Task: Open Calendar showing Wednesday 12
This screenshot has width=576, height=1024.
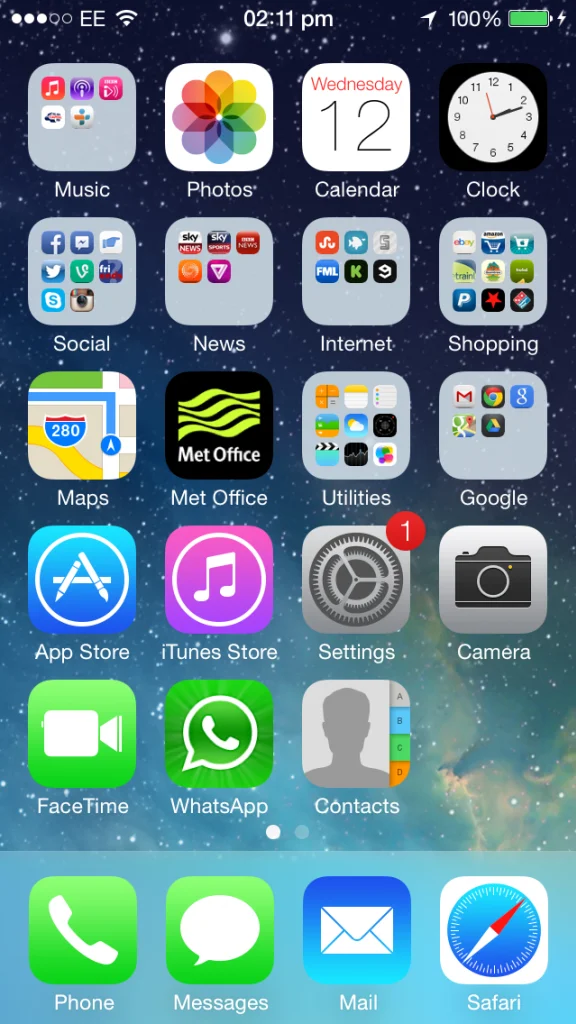Action: coord(356,118)
